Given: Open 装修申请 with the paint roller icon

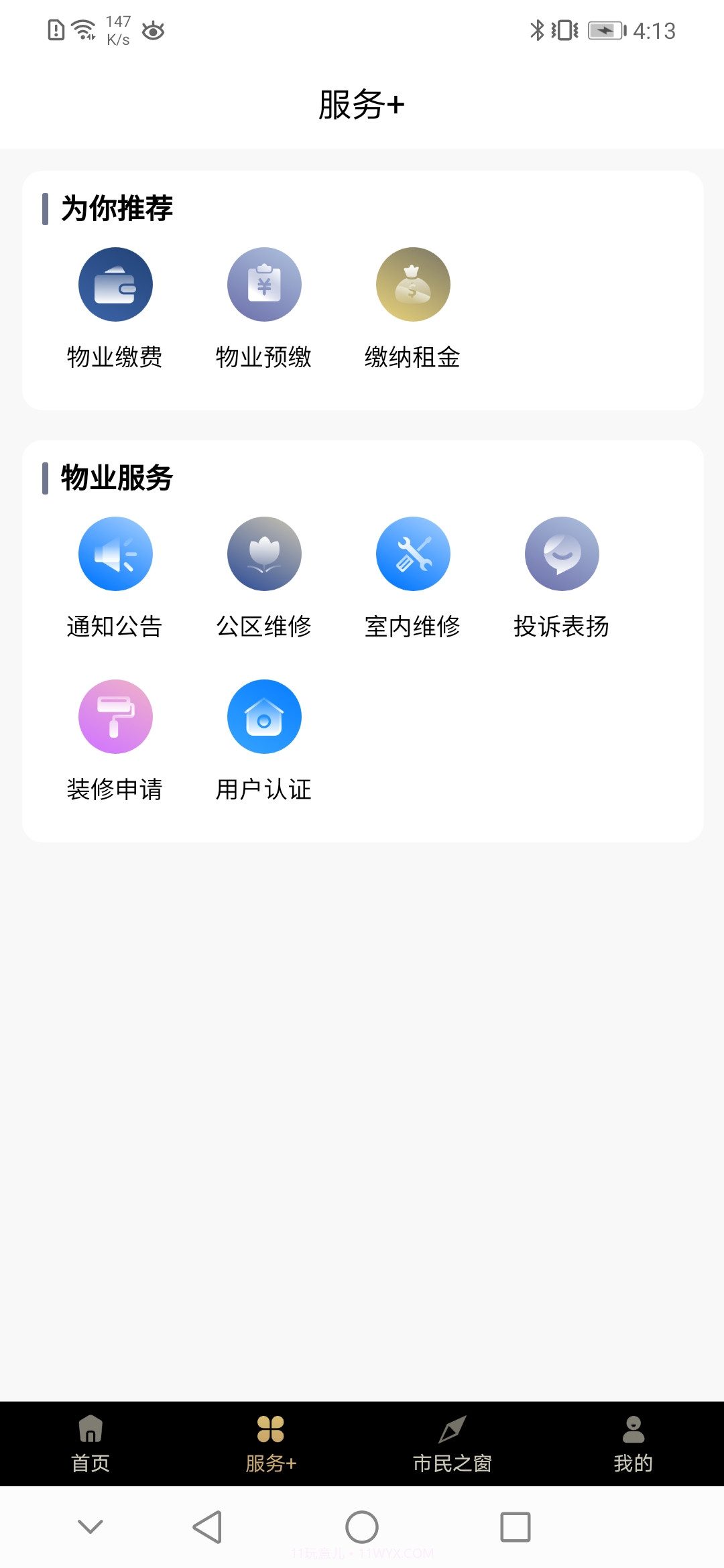Looking at the screenshot, I should pyautogui.click(x=115, y=716).
